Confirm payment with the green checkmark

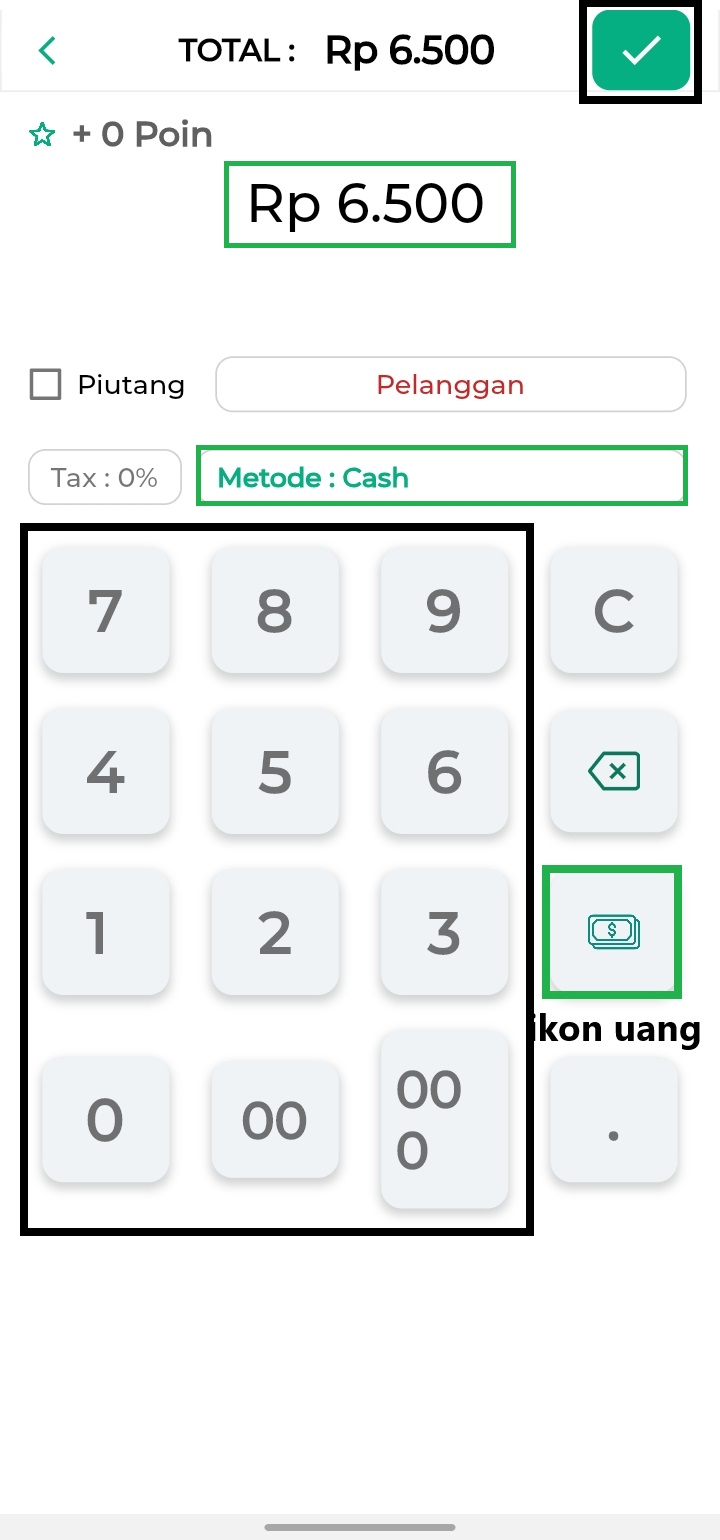pos(641,50)
